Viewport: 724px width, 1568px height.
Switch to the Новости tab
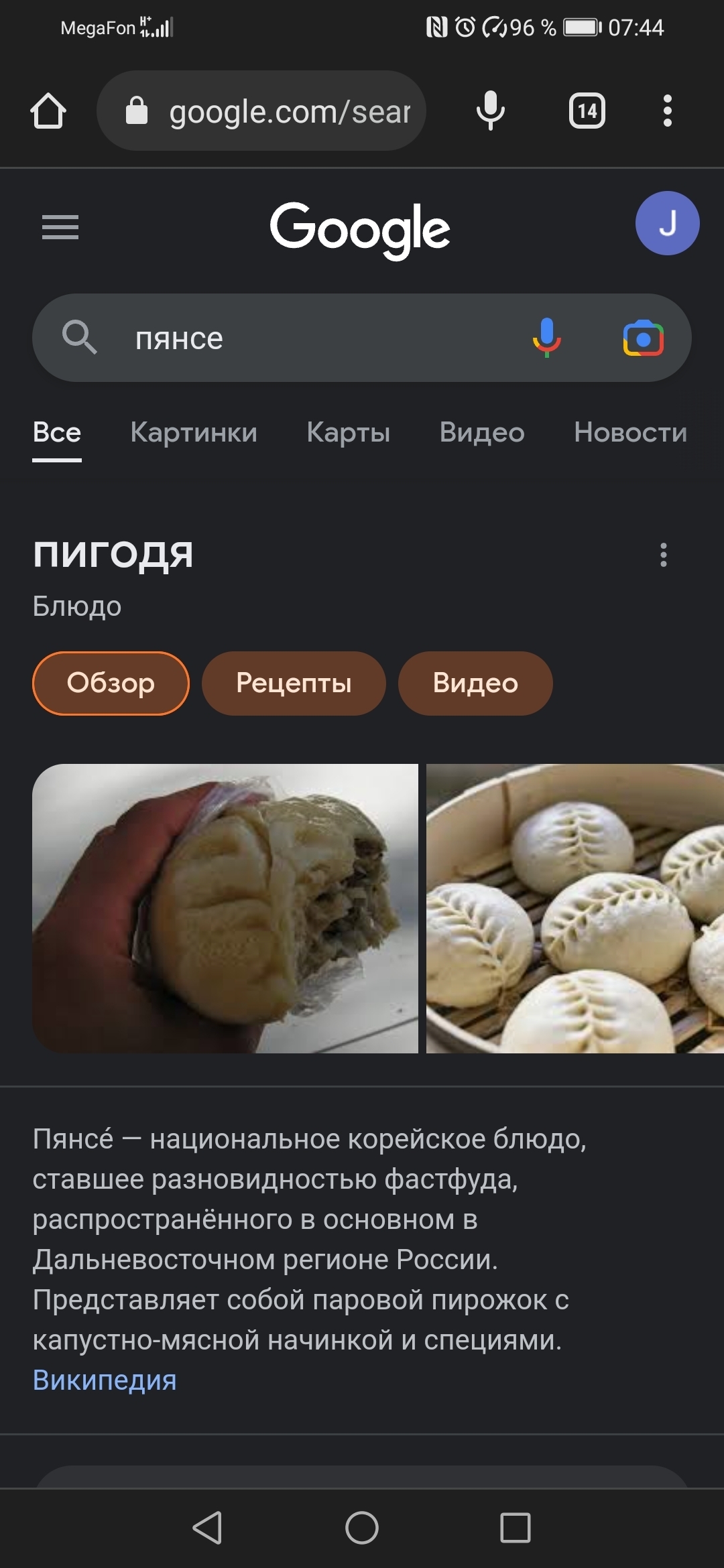(x=630, y=432)
